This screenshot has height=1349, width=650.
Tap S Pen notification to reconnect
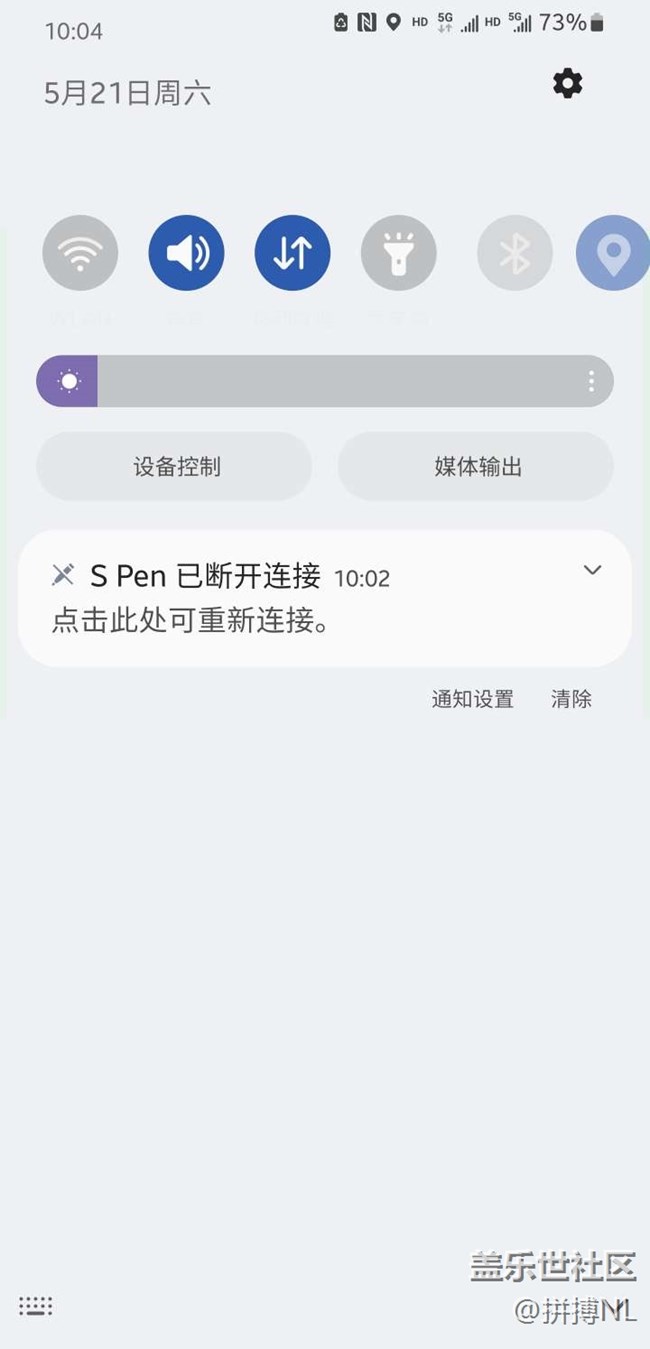[x=300, y=600]
